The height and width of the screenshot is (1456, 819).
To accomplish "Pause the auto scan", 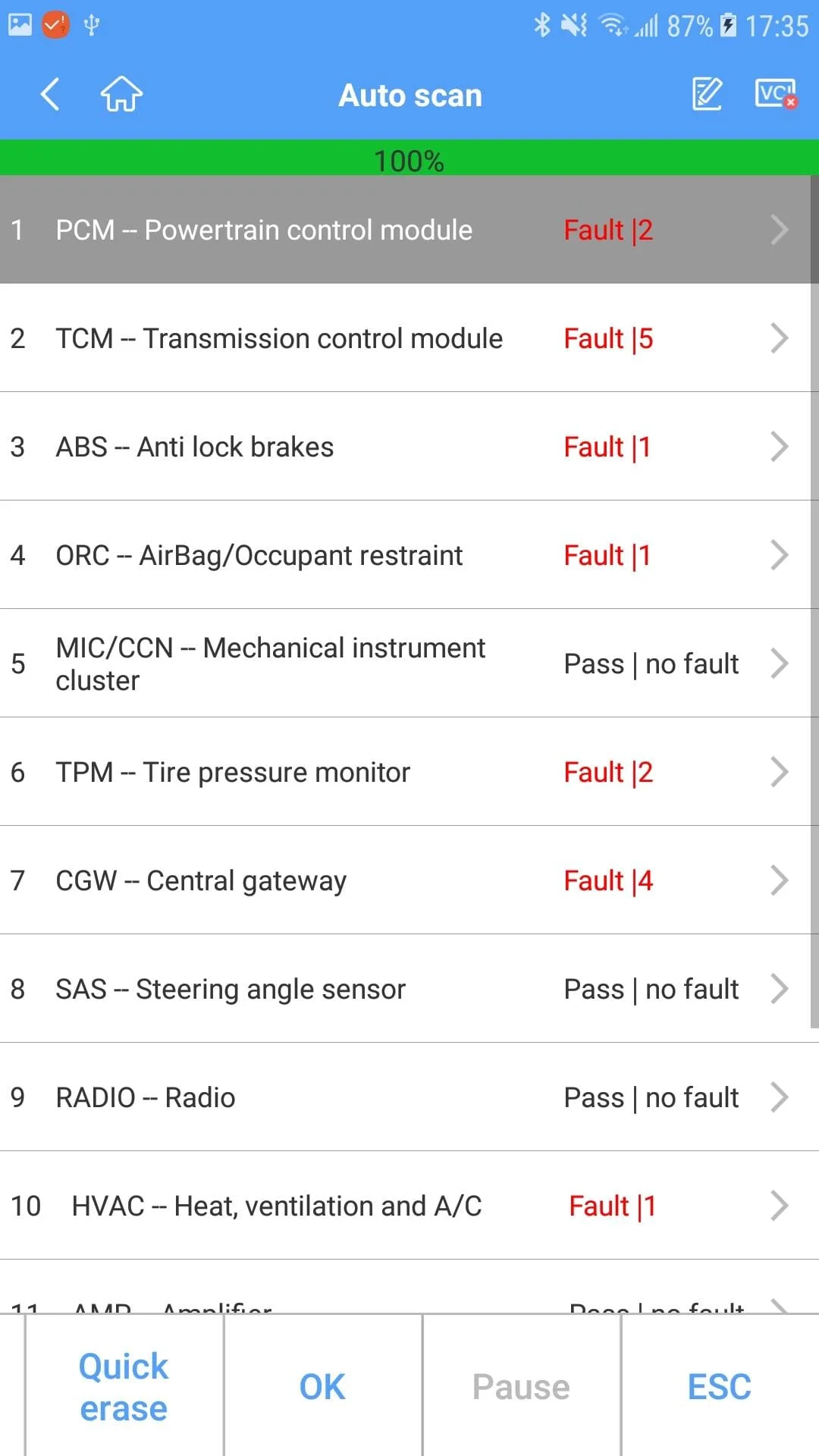I will point(520,1386).
